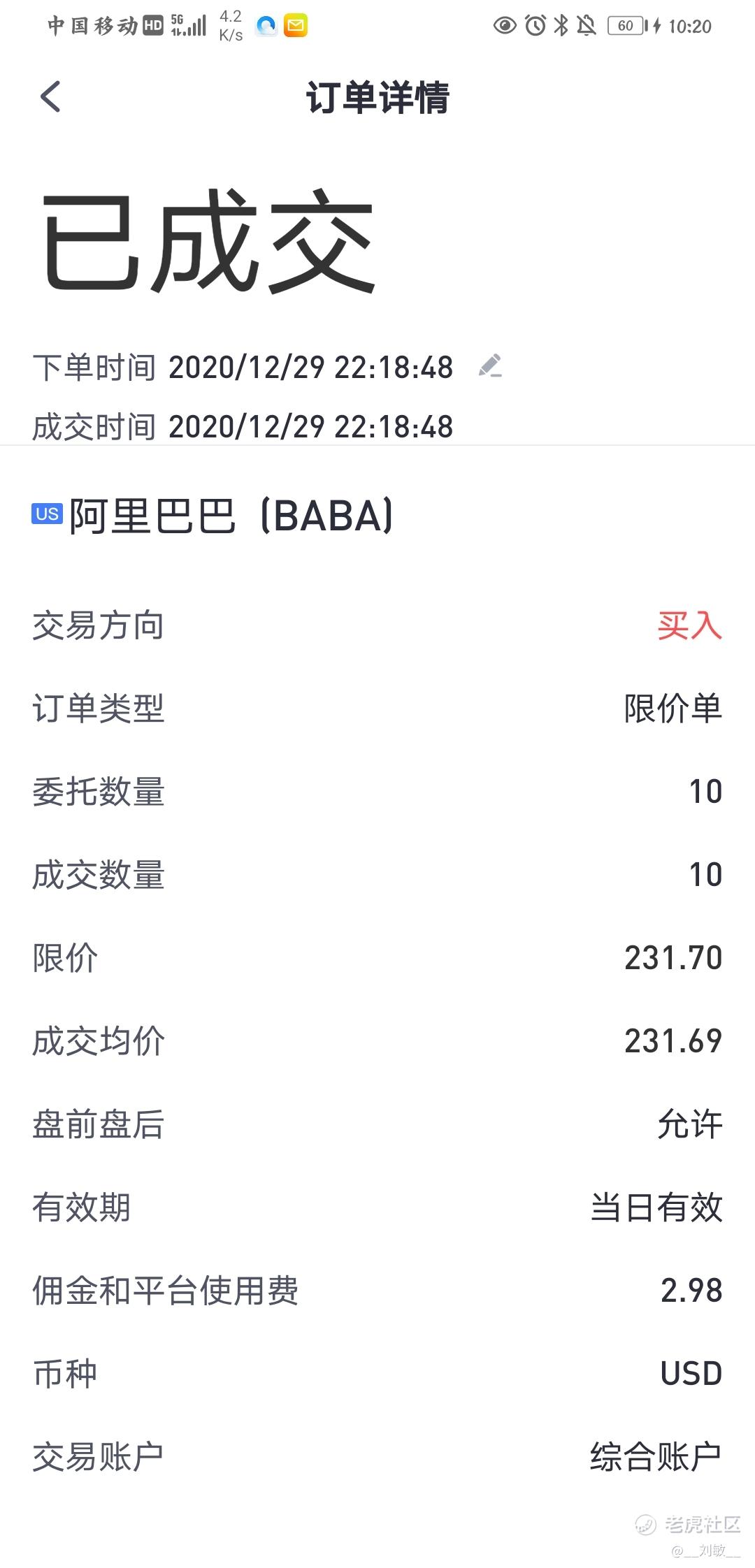The image size is (755, 1568).
Task: Open the 阿里巴巴 (BABA) stock page
Action: click(x=231, y=516)
